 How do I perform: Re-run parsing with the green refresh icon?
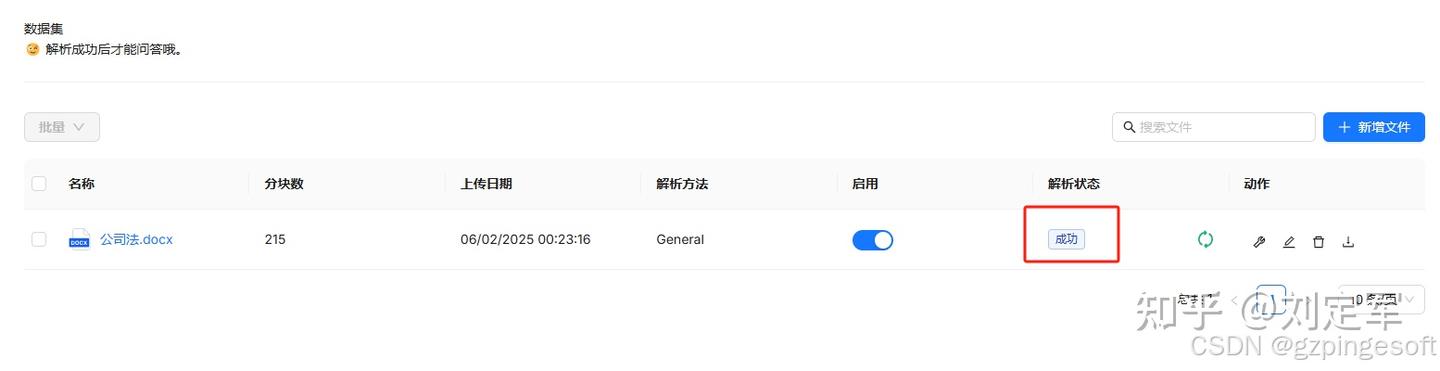1205,239
